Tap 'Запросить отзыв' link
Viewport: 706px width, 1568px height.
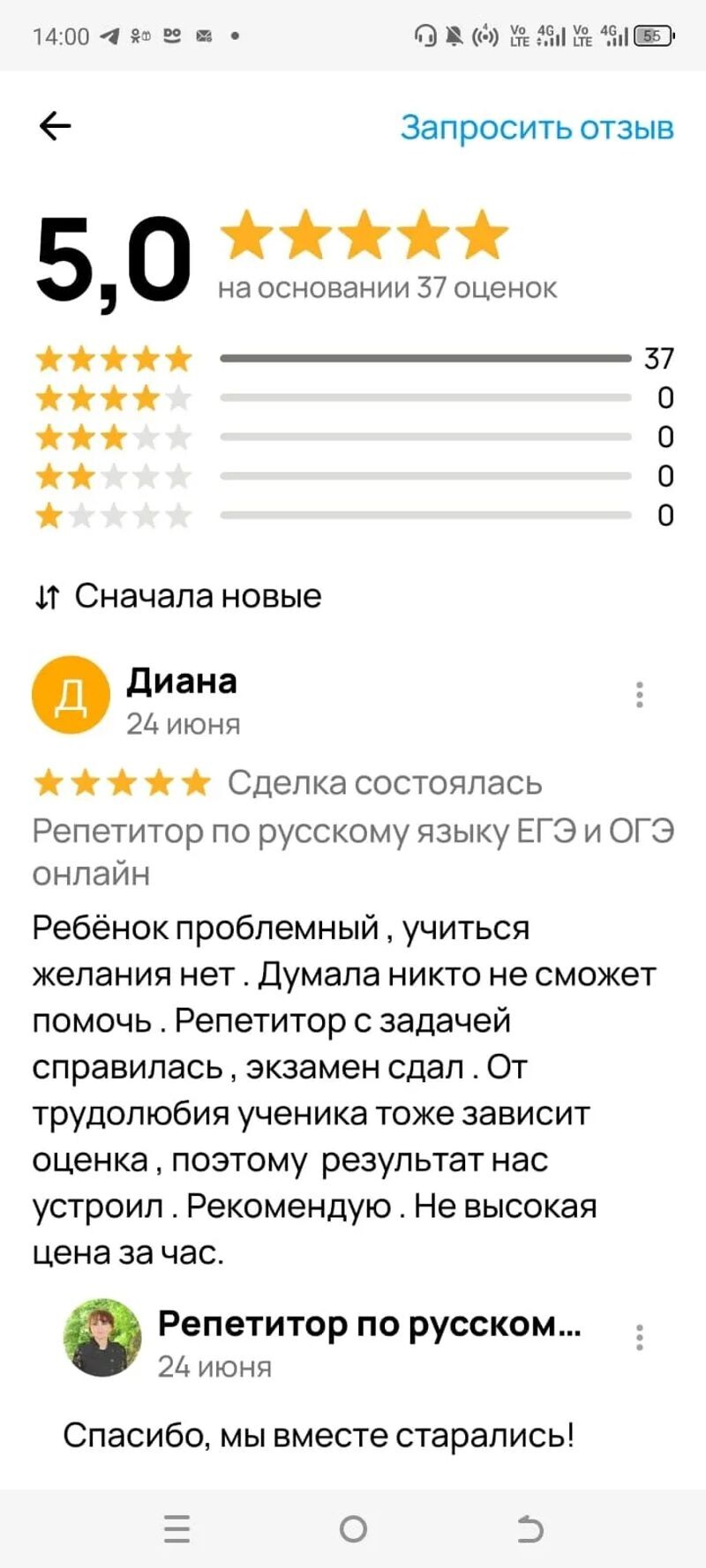(x=537, y=127)
